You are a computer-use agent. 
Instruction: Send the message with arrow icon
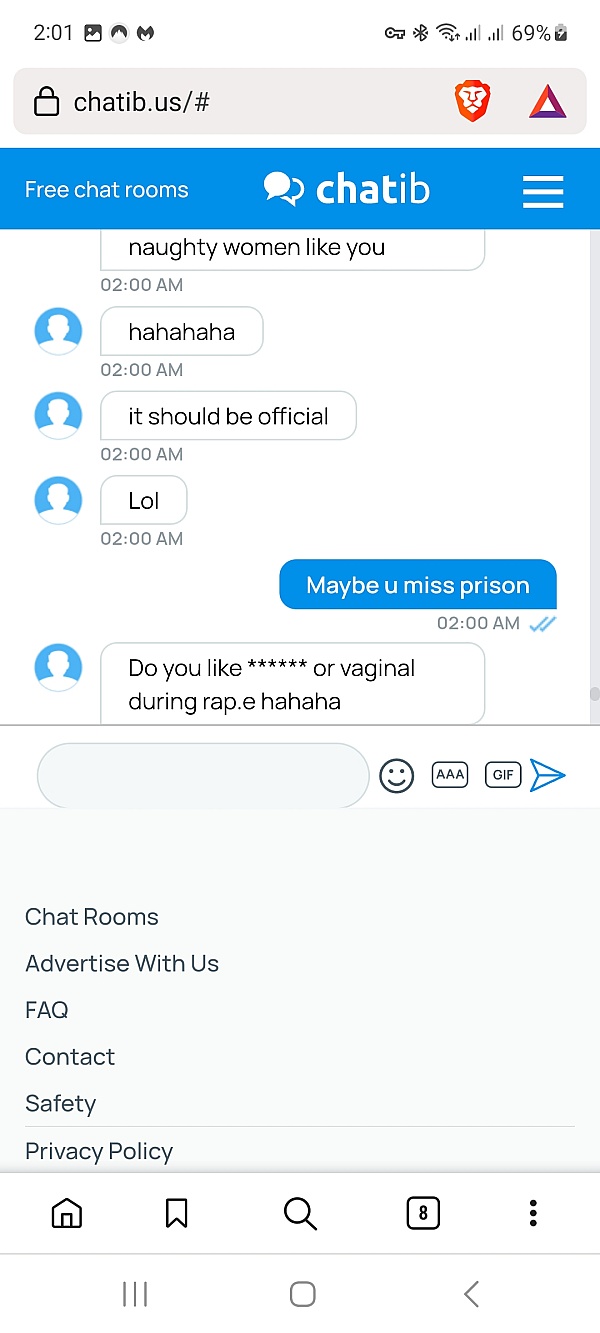[x=548, y=775]
